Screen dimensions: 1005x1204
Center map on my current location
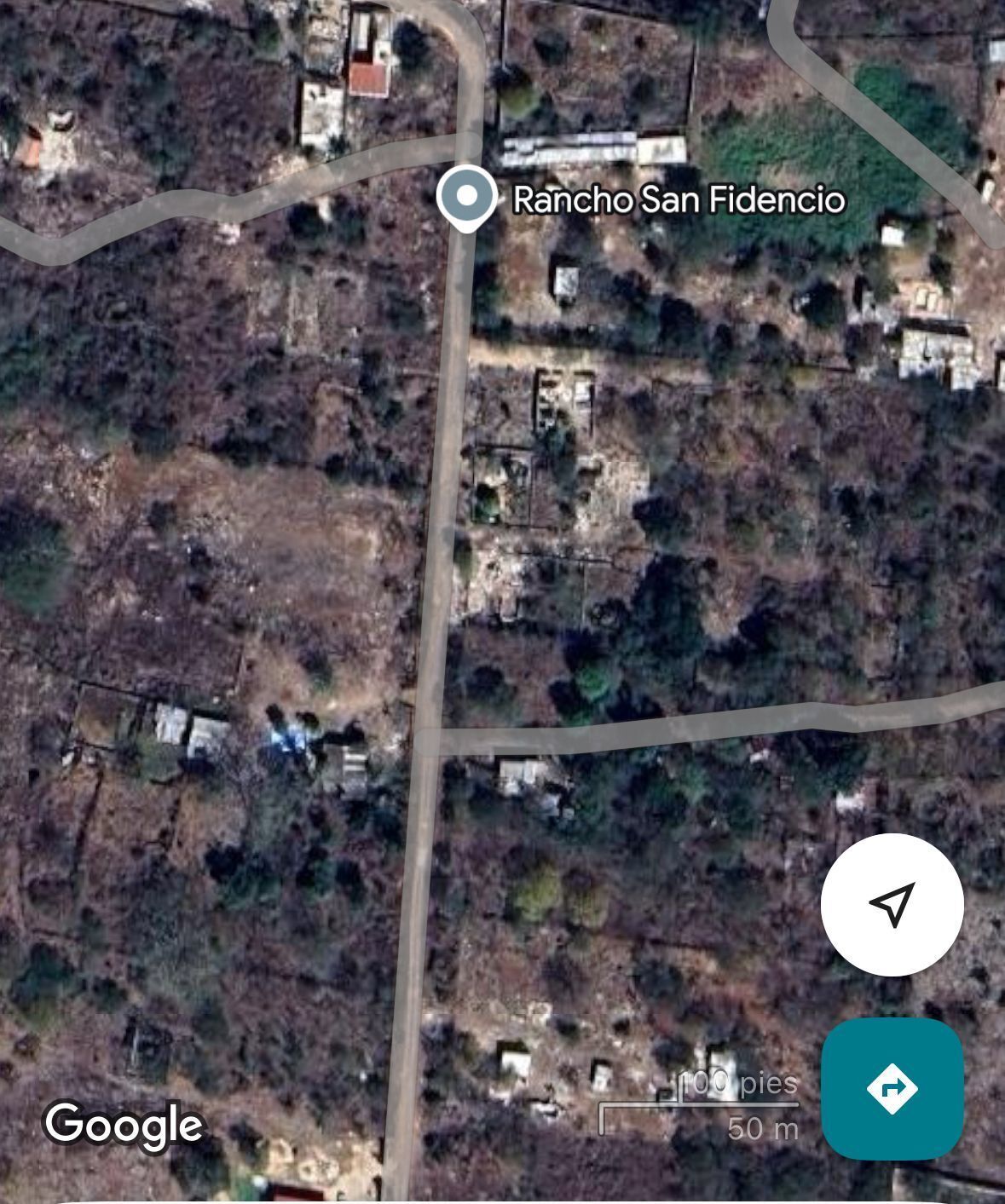(892, 904)
